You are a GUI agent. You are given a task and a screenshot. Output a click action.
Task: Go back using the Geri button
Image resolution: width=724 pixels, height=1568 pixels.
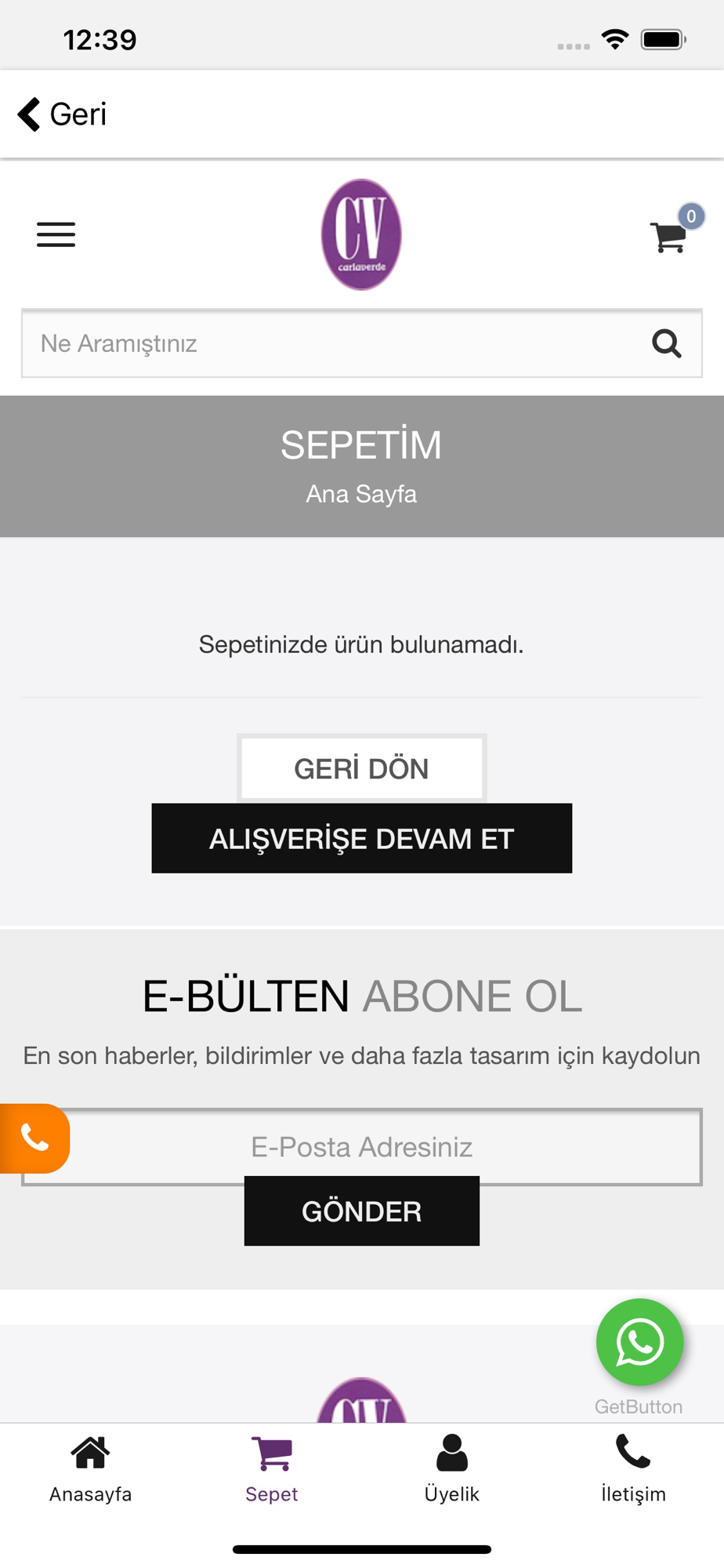pyautogui.click(x=63, y=114)
